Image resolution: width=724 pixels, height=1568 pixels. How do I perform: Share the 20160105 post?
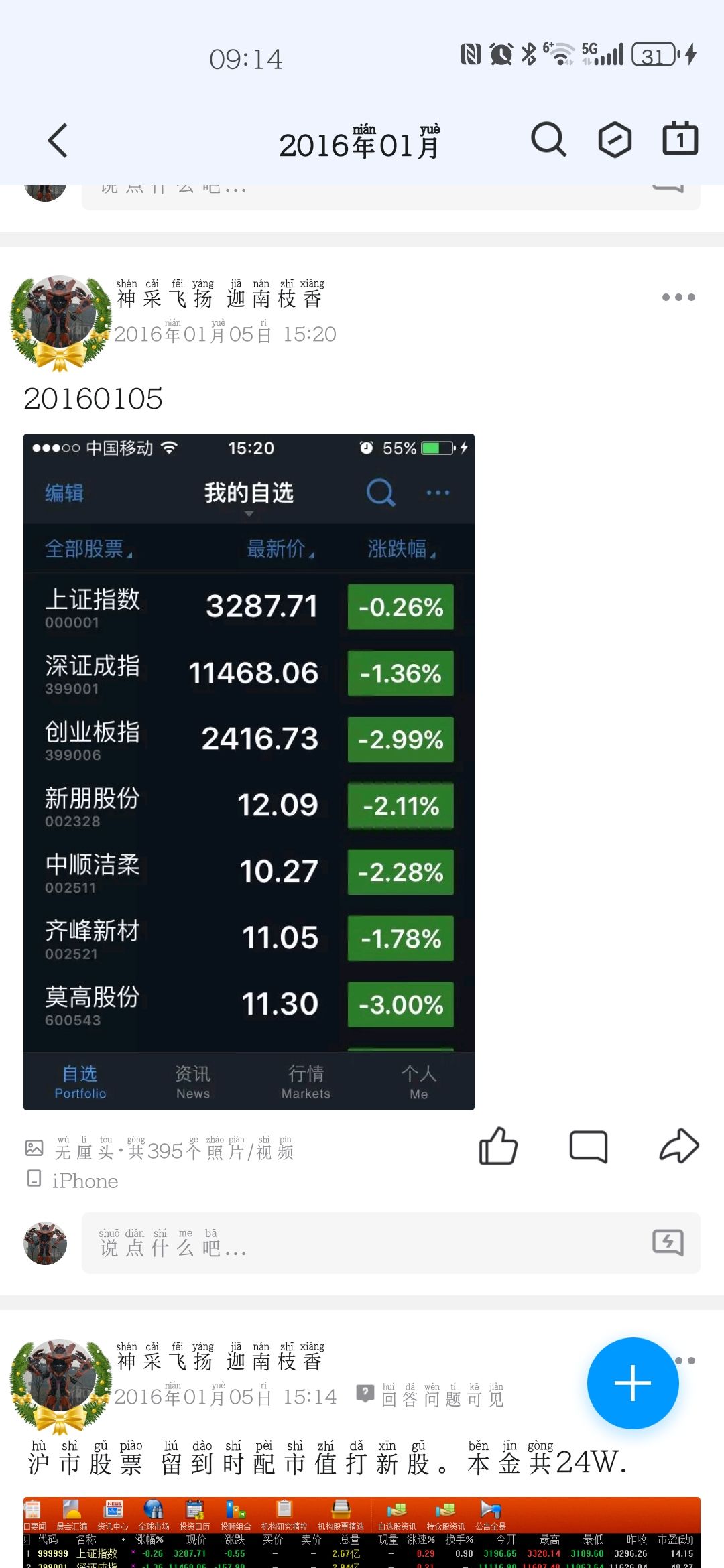point(679,1146)
